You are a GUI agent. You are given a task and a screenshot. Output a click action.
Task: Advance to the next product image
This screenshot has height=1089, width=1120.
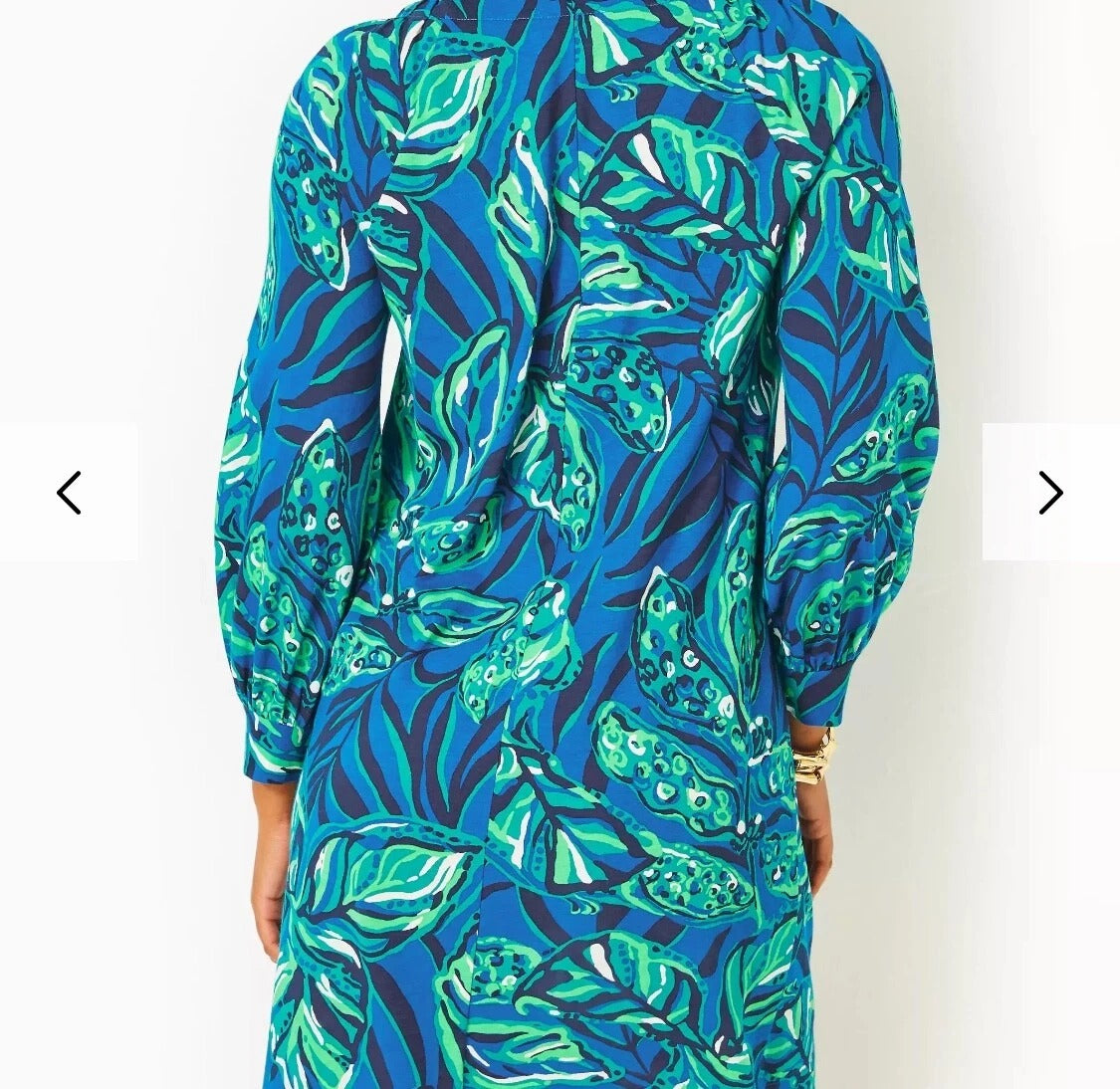pyautogui.click(x=1050, y=493)
